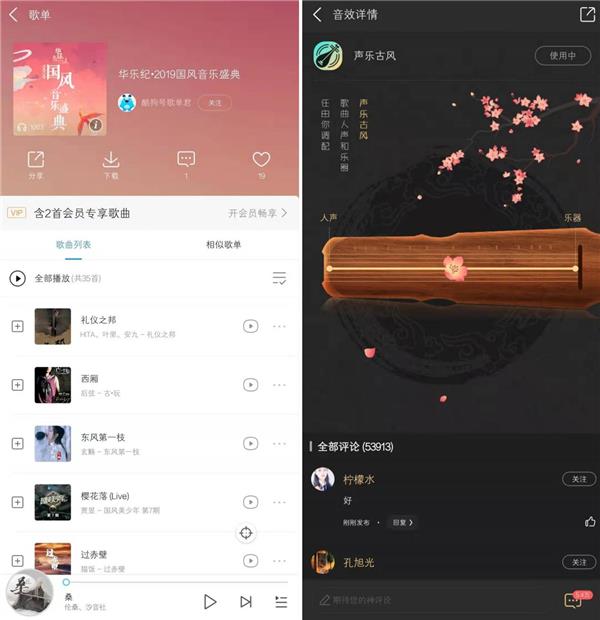The image size is (600, 620).
Task: Open the playlist comments icon
Action: pos(186,160)
